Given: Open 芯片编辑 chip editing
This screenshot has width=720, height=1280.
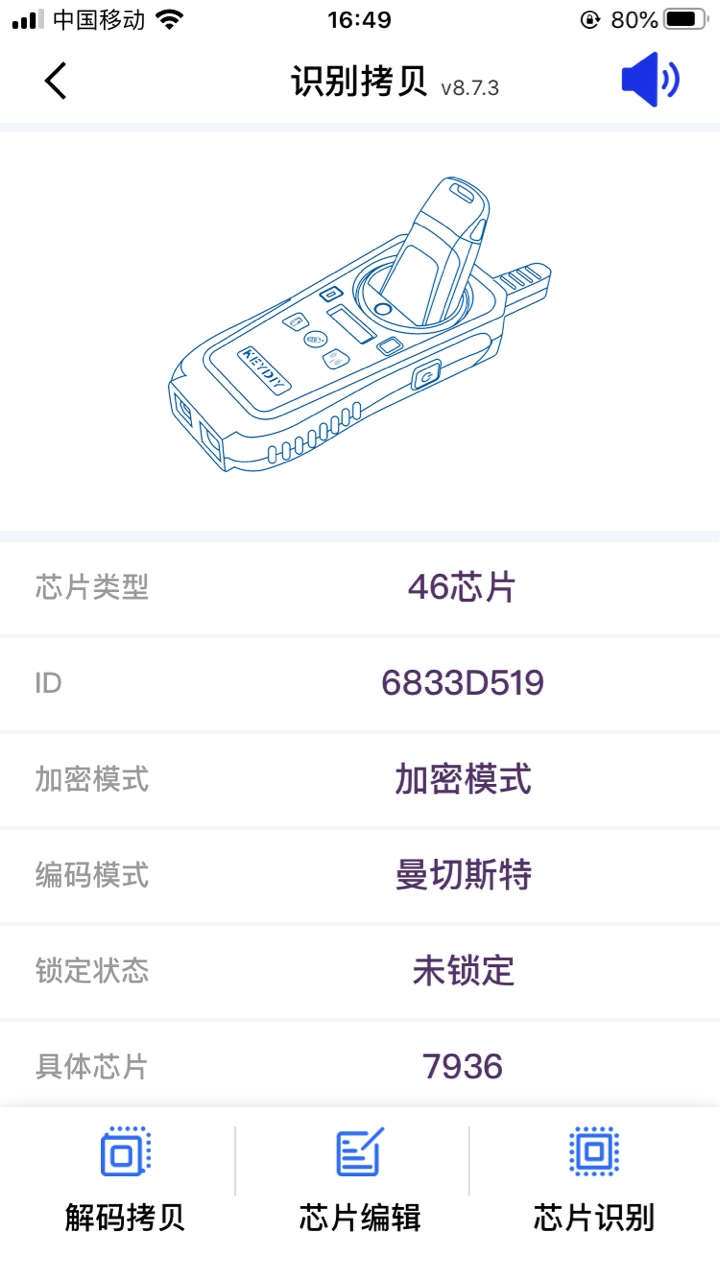Looking at the screenshot, I should click(x=359, y=1180).
